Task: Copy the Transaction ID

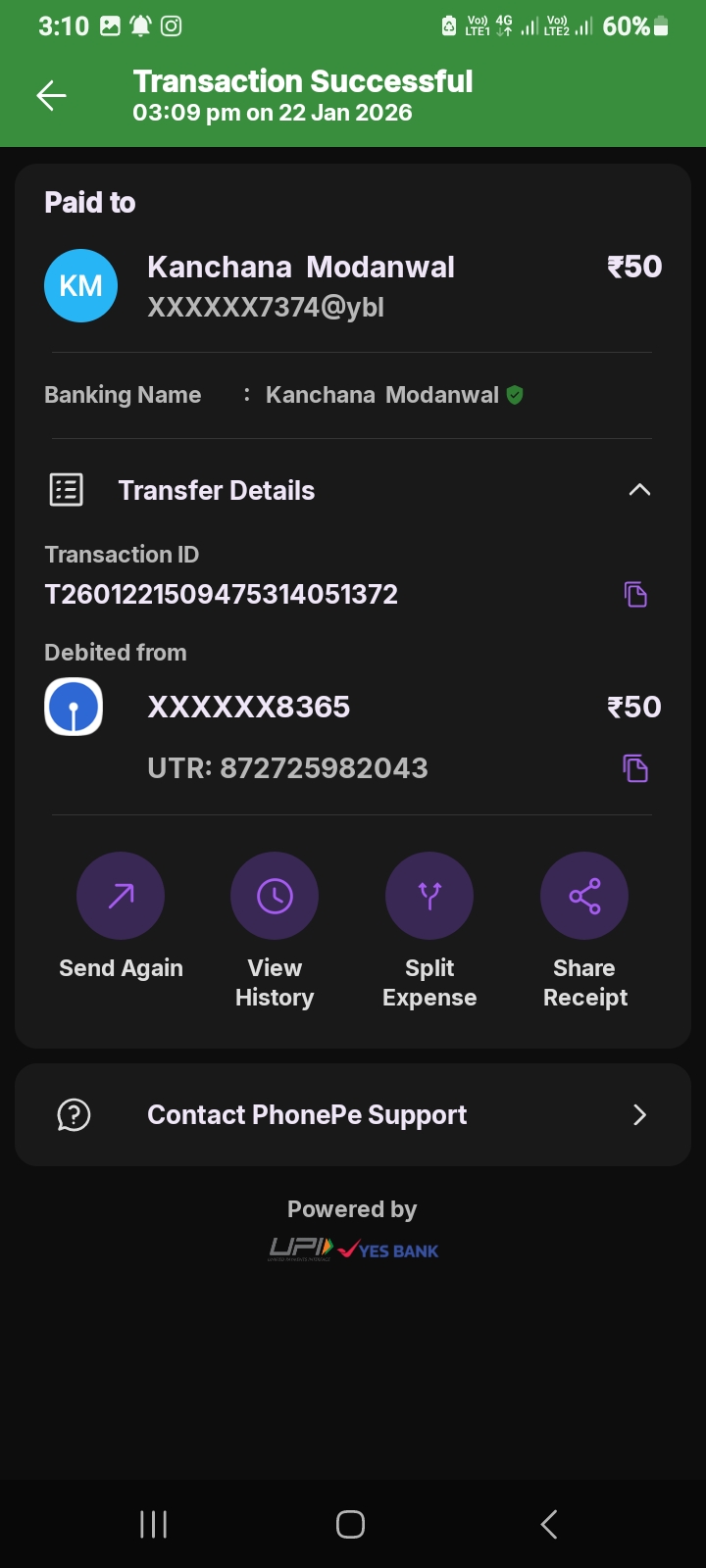Action: tap(635, 594)
